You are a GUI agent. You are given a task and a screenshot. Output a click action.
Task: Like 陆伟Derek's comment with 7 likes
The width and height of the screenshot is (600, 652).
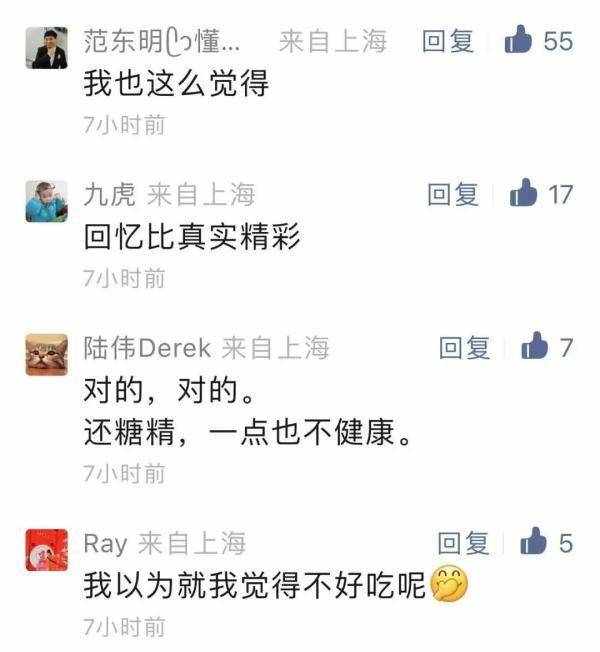(x=535, y=347)
